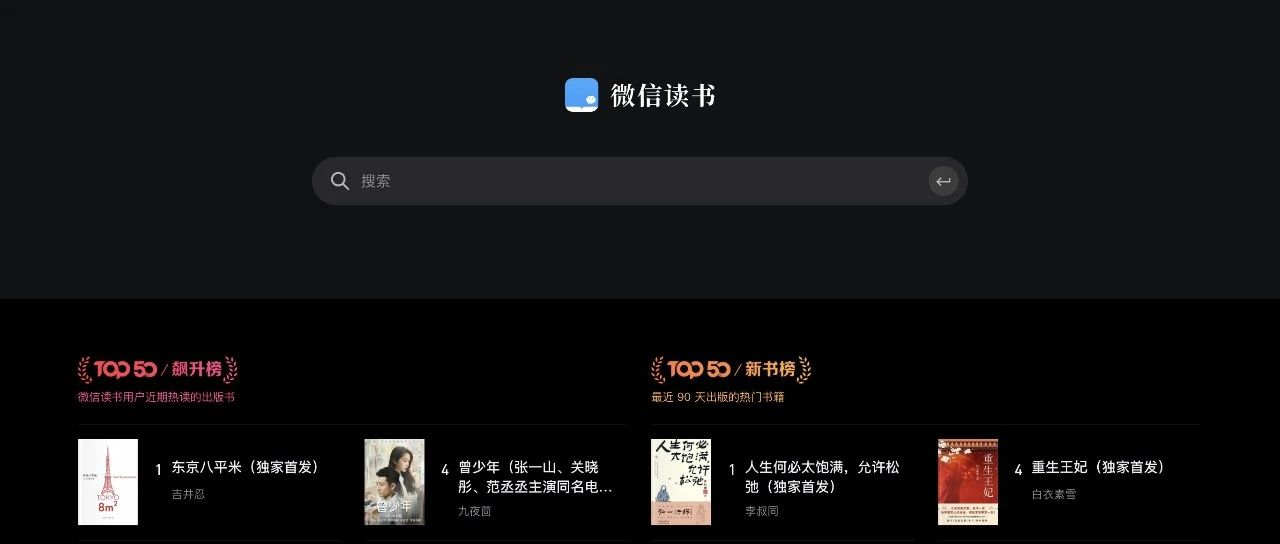This screenshot has height=544, width=1280.
Task: Open the TOP 50 新书榜 ranking
Action: click(x=731, y=370)
